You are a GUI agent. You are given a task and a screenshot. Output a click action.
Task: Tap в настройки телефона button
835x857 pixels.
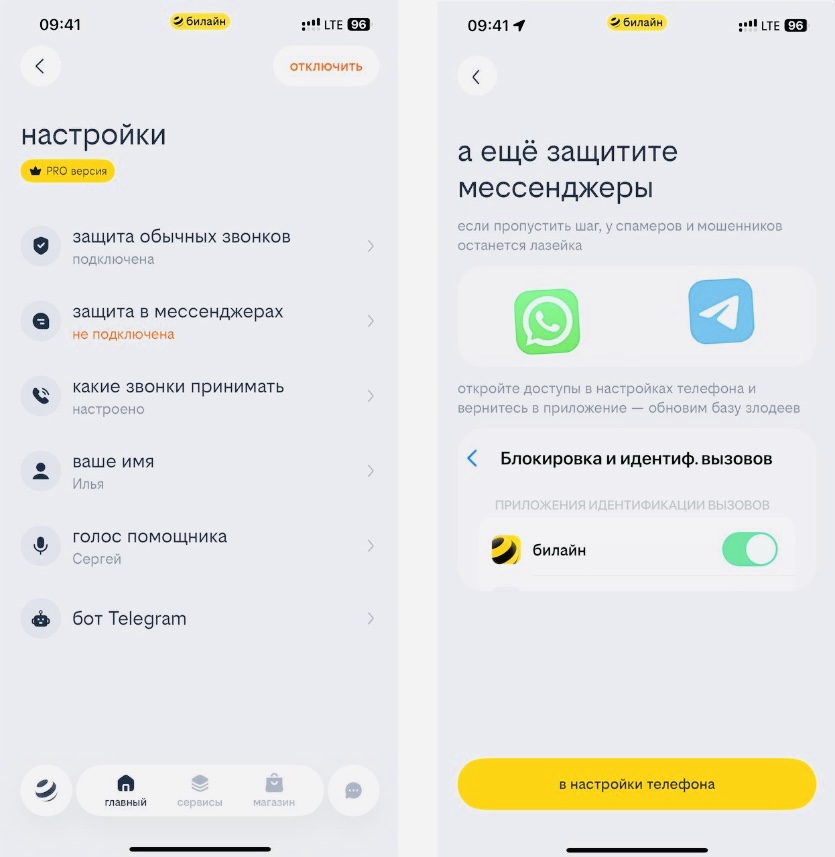(x=636, y=784)
